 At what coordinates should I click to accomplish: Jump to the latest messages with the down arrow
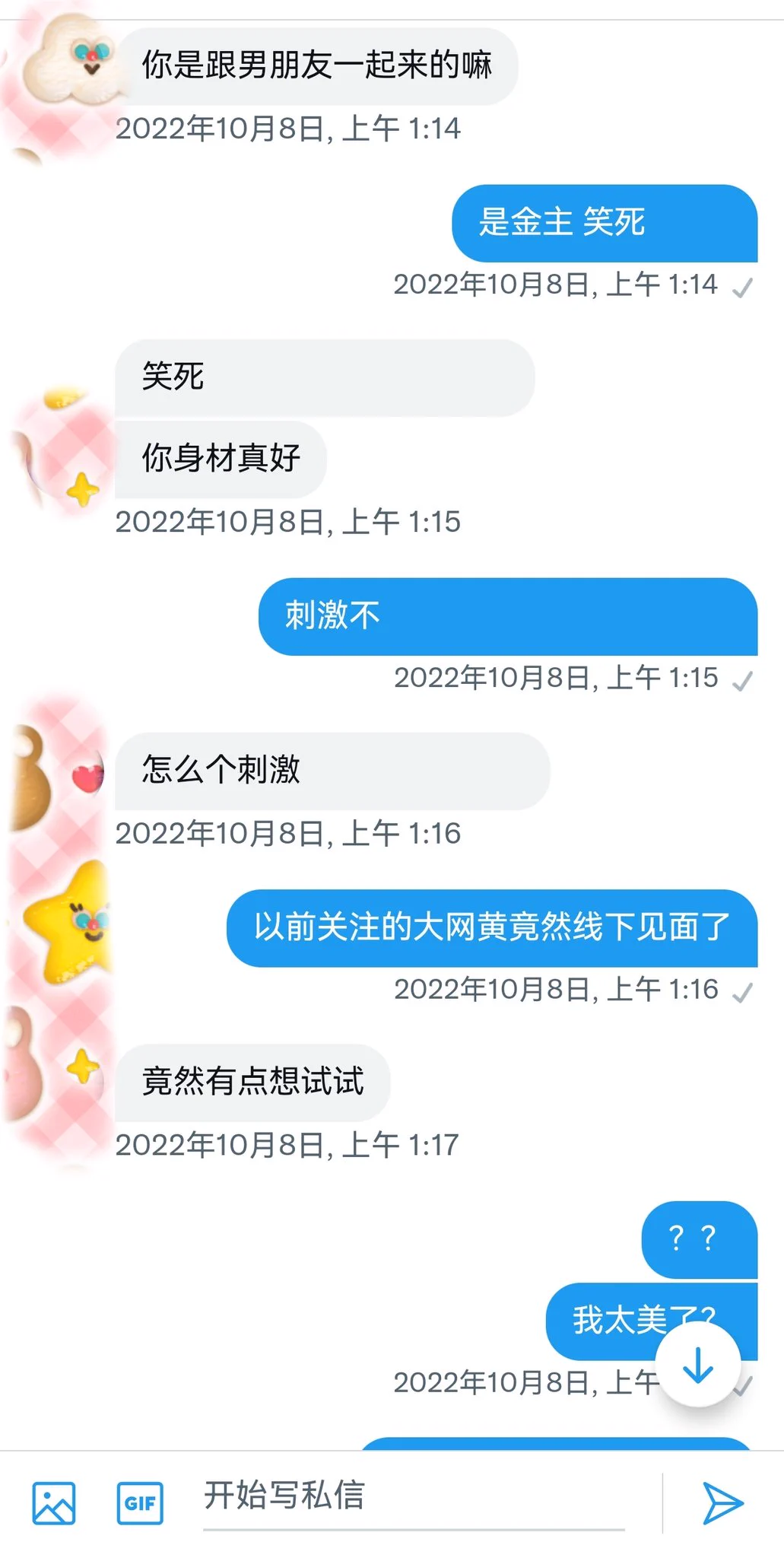tap(697, 1365)
